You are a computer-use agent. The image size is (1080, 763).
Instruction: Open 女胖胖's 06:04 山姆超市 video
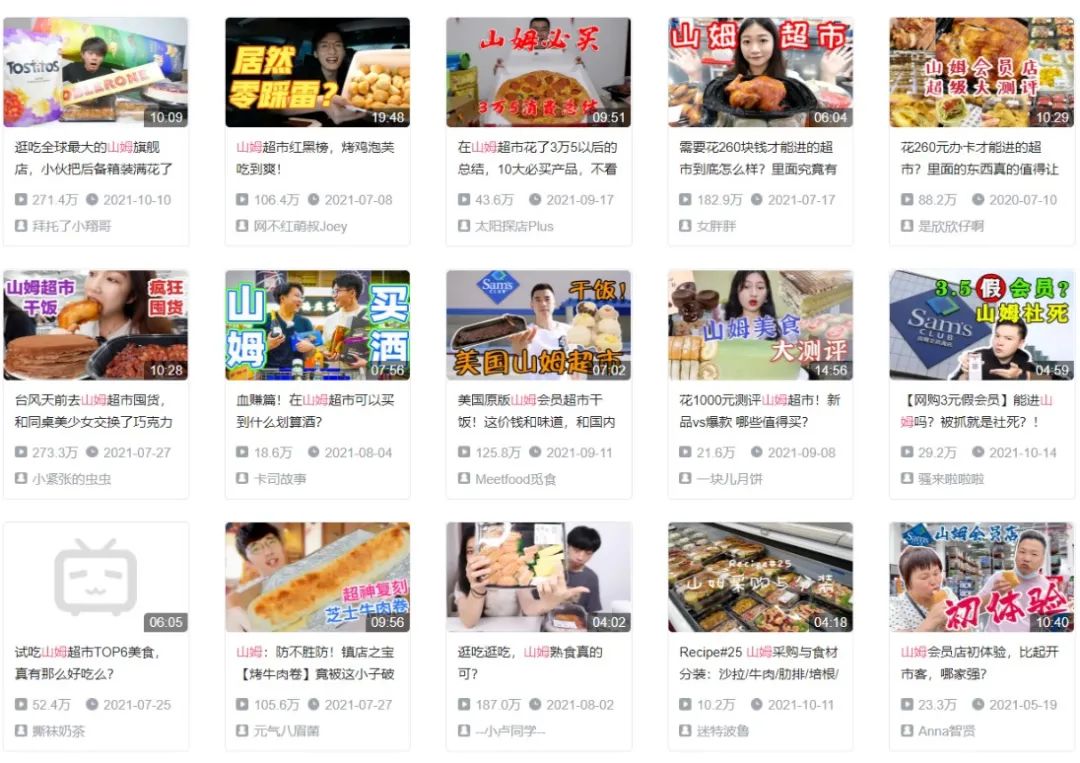point(760,72)
